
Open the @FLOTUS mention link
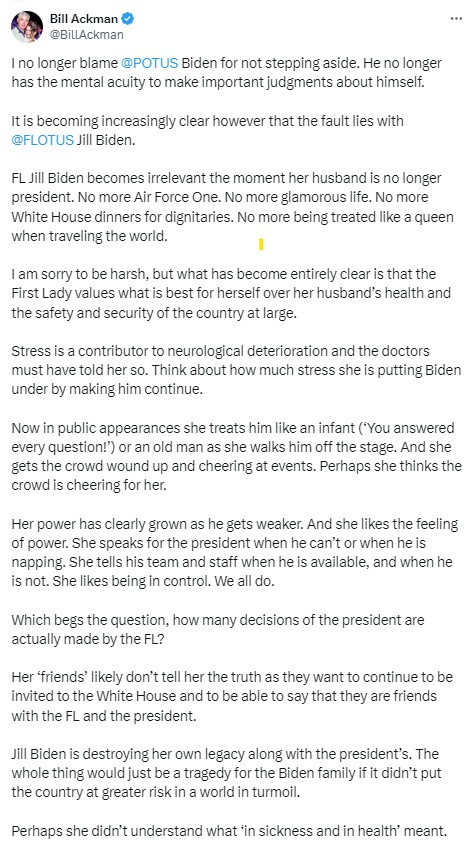42,140
